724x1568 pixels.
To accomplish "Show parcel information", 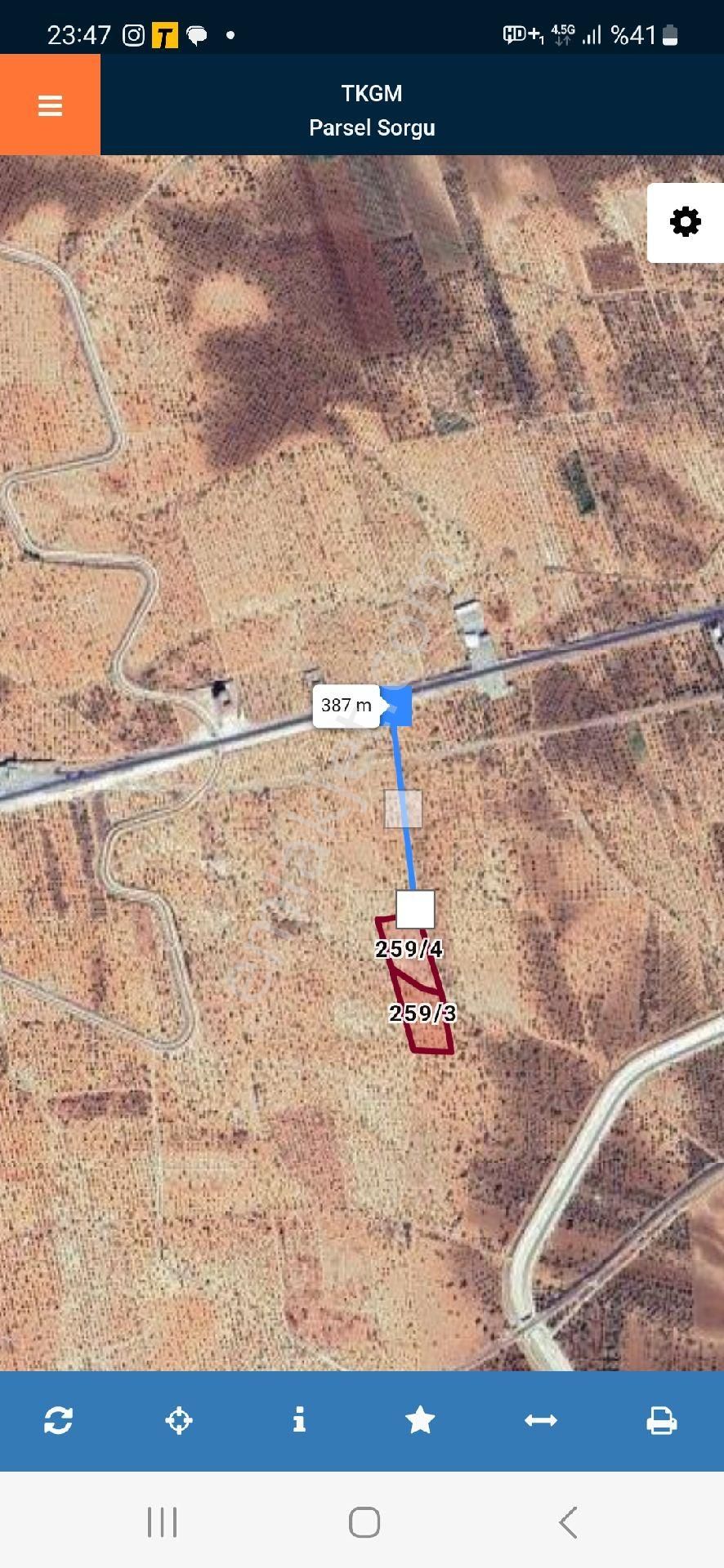I will point(299,1420).
